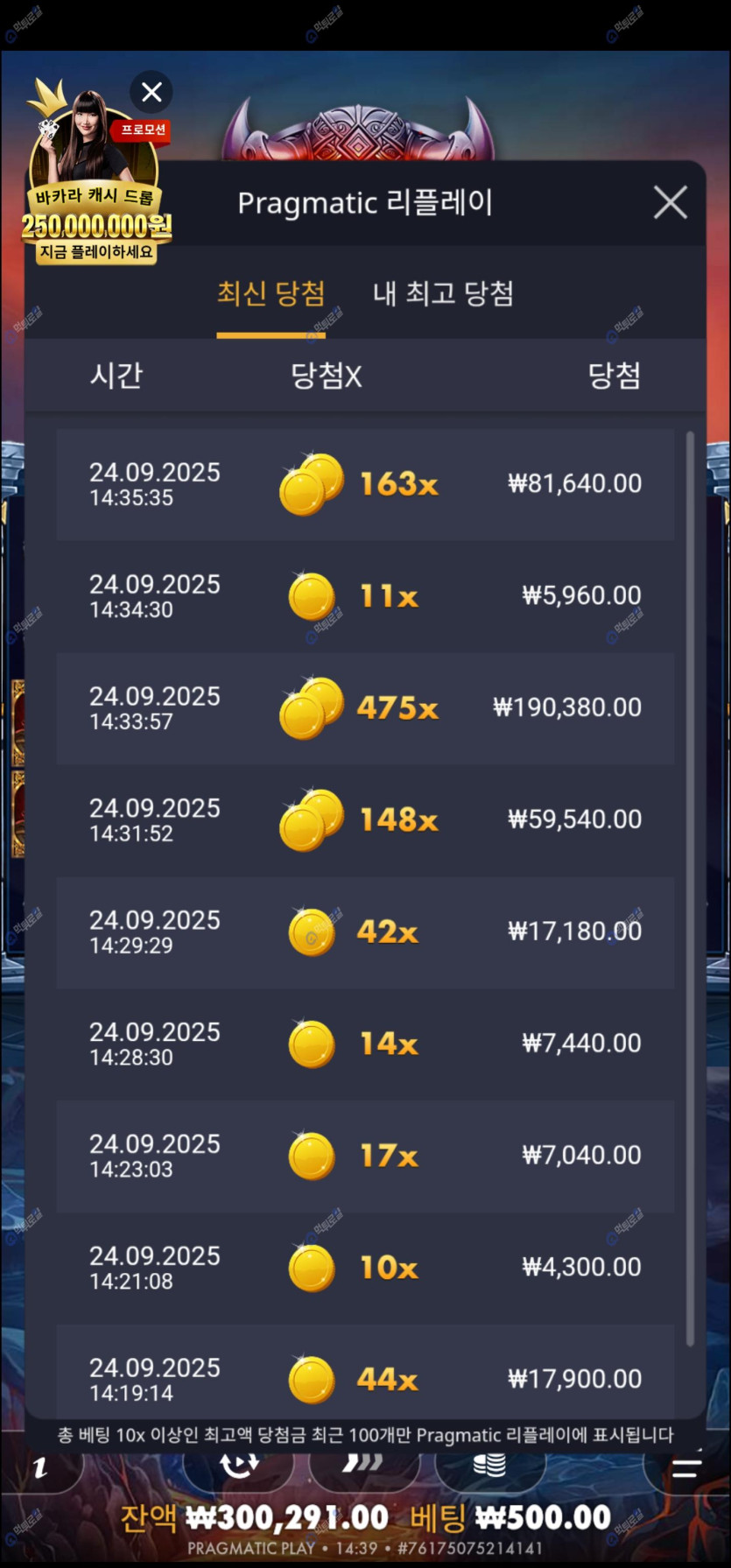Open the 163x replay from 14:35:35
The image size is (731, 1568).
click(x=365, y=484)
